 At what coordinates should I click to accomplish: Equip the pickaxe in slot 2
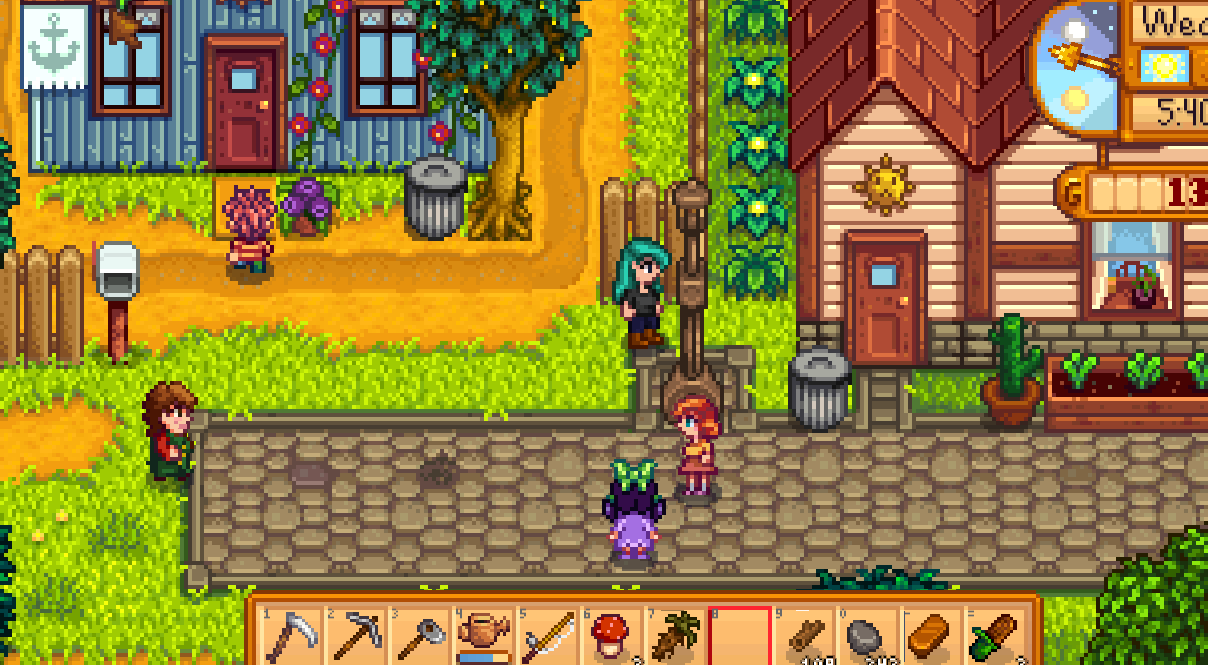357,635
